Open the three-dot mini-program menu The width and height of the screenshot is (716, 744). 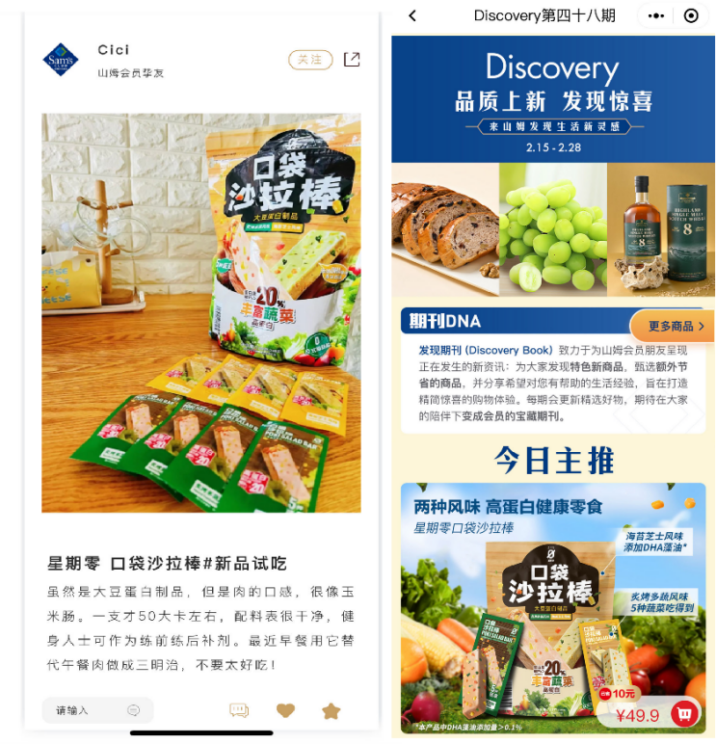656,16
